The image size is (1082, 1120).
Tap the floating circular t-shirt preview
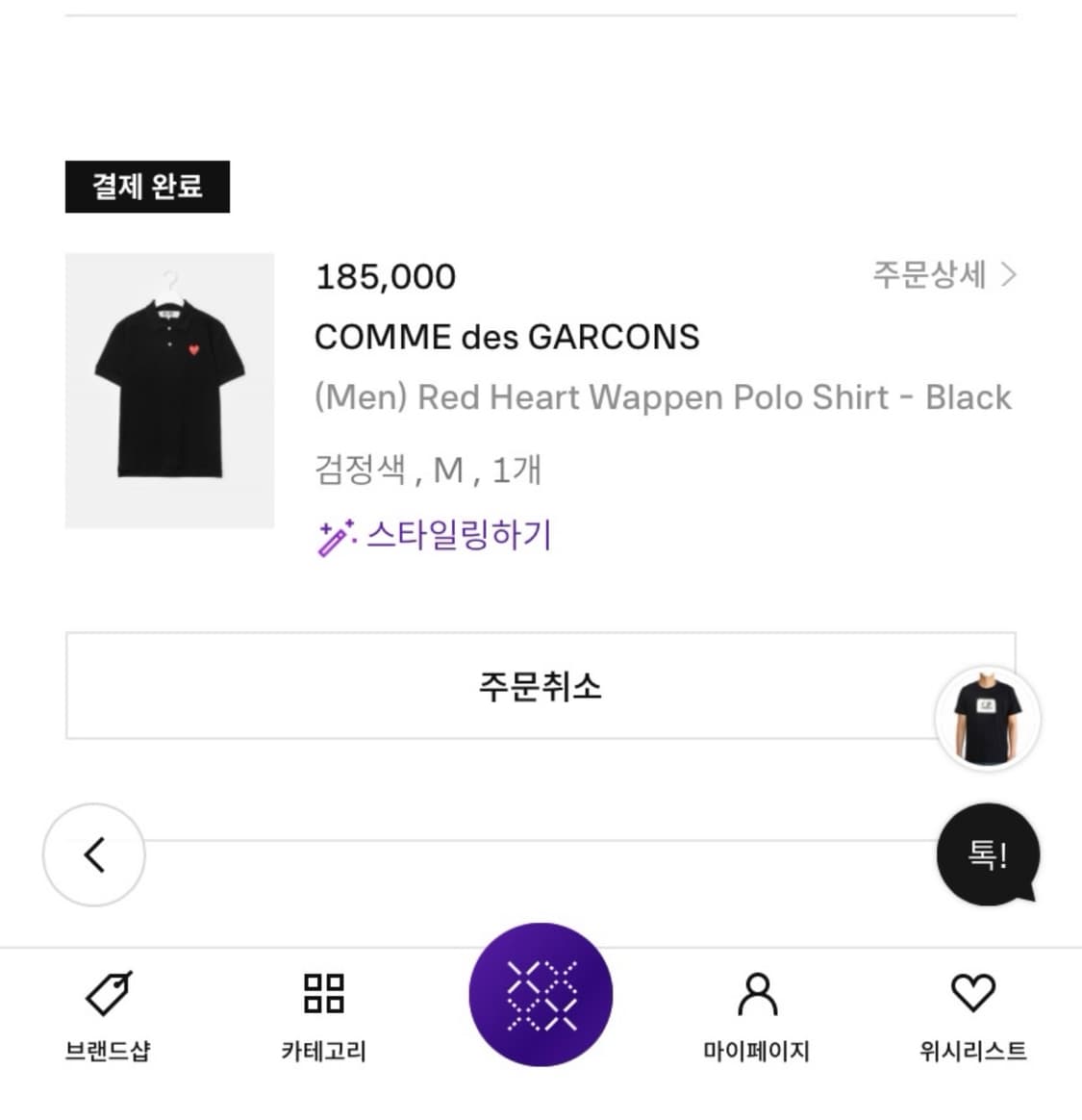(987, 717)
